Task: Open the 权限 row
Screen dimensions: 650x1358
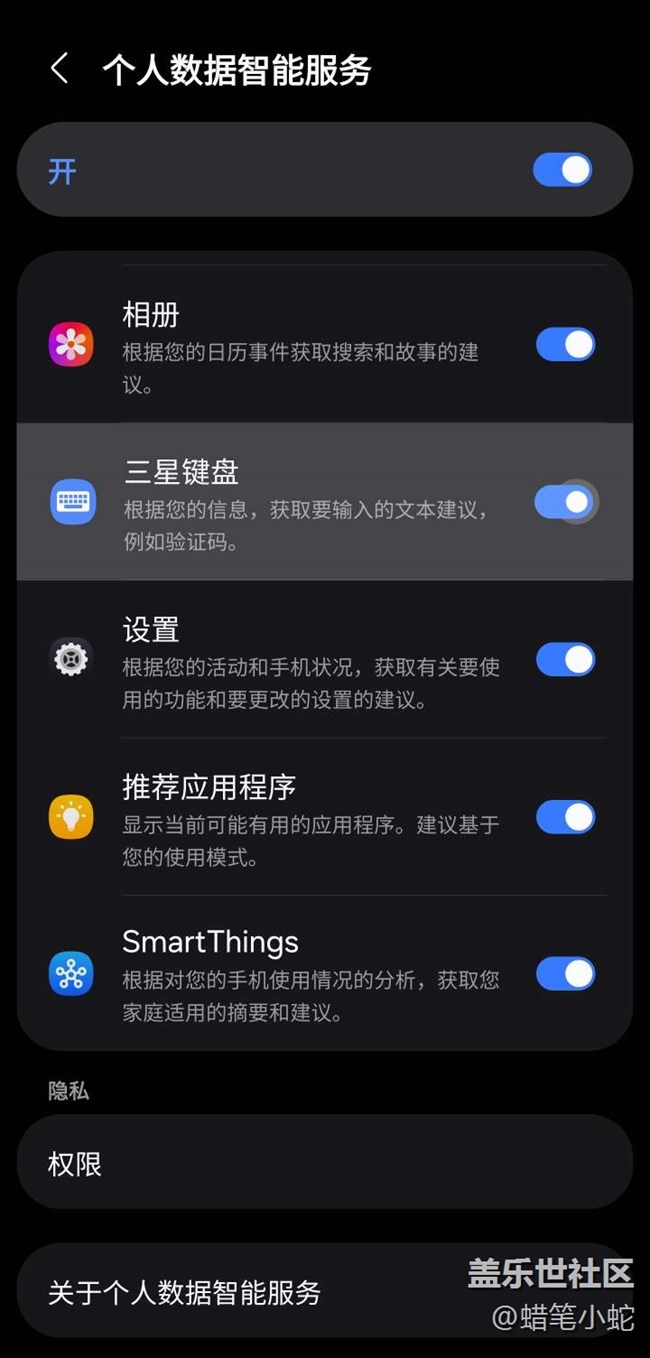Action: (325, 1163)
